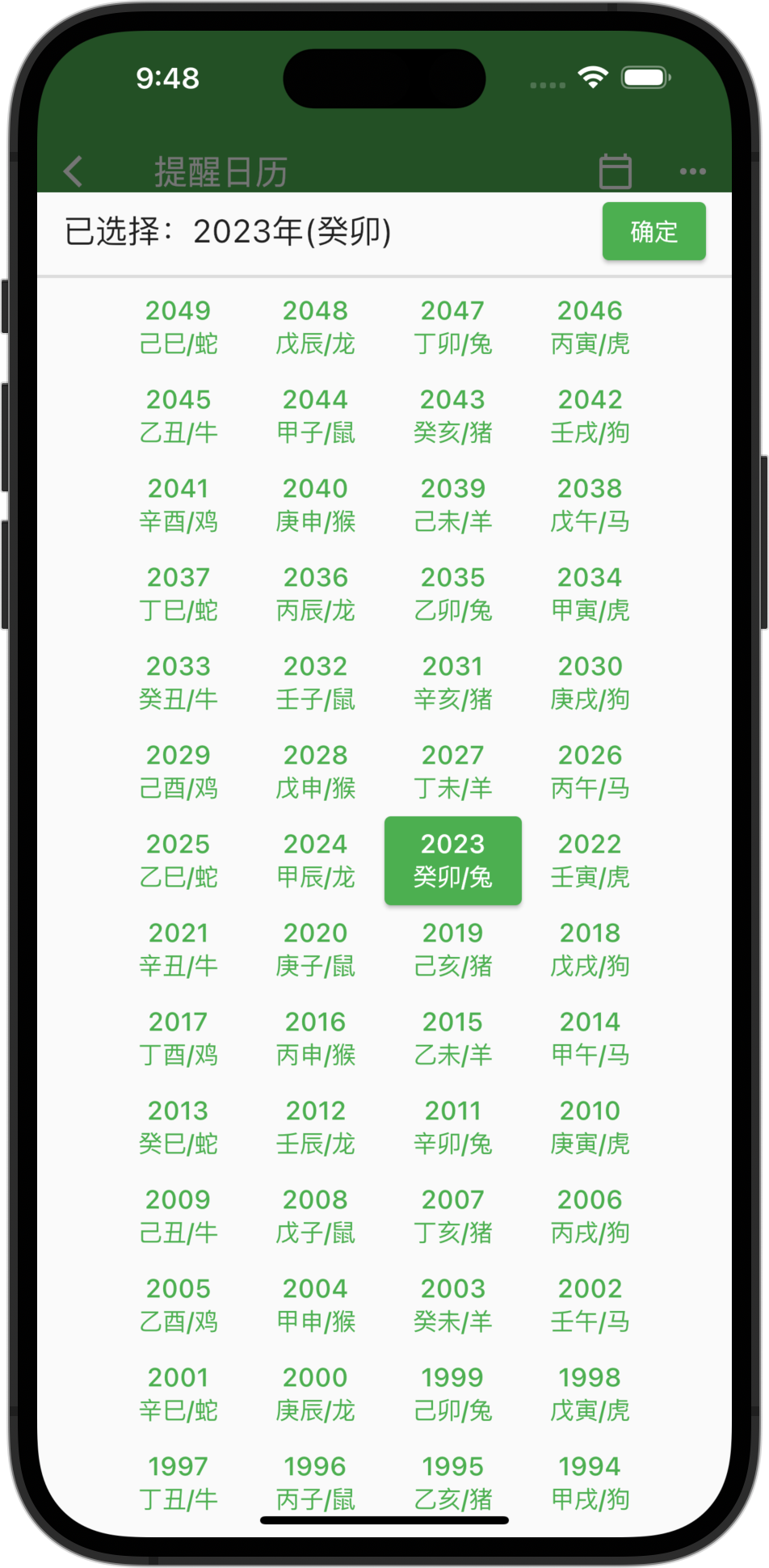Screen dimensions: 769x1568
Task: Select year 2015 乙未/羊
Action: (x=453, y=1039)
